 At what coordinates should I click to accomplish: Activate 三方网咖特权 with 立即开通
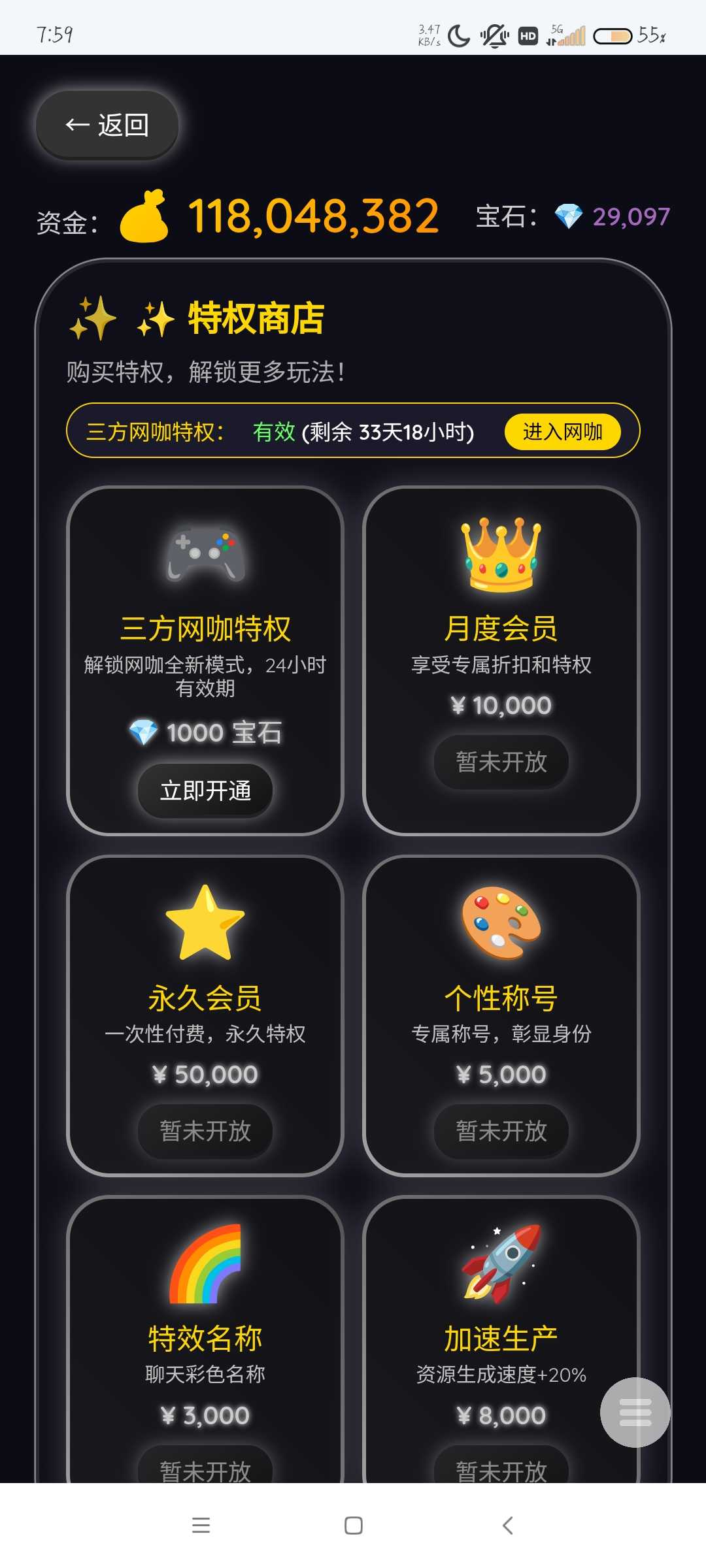[205, 791]
